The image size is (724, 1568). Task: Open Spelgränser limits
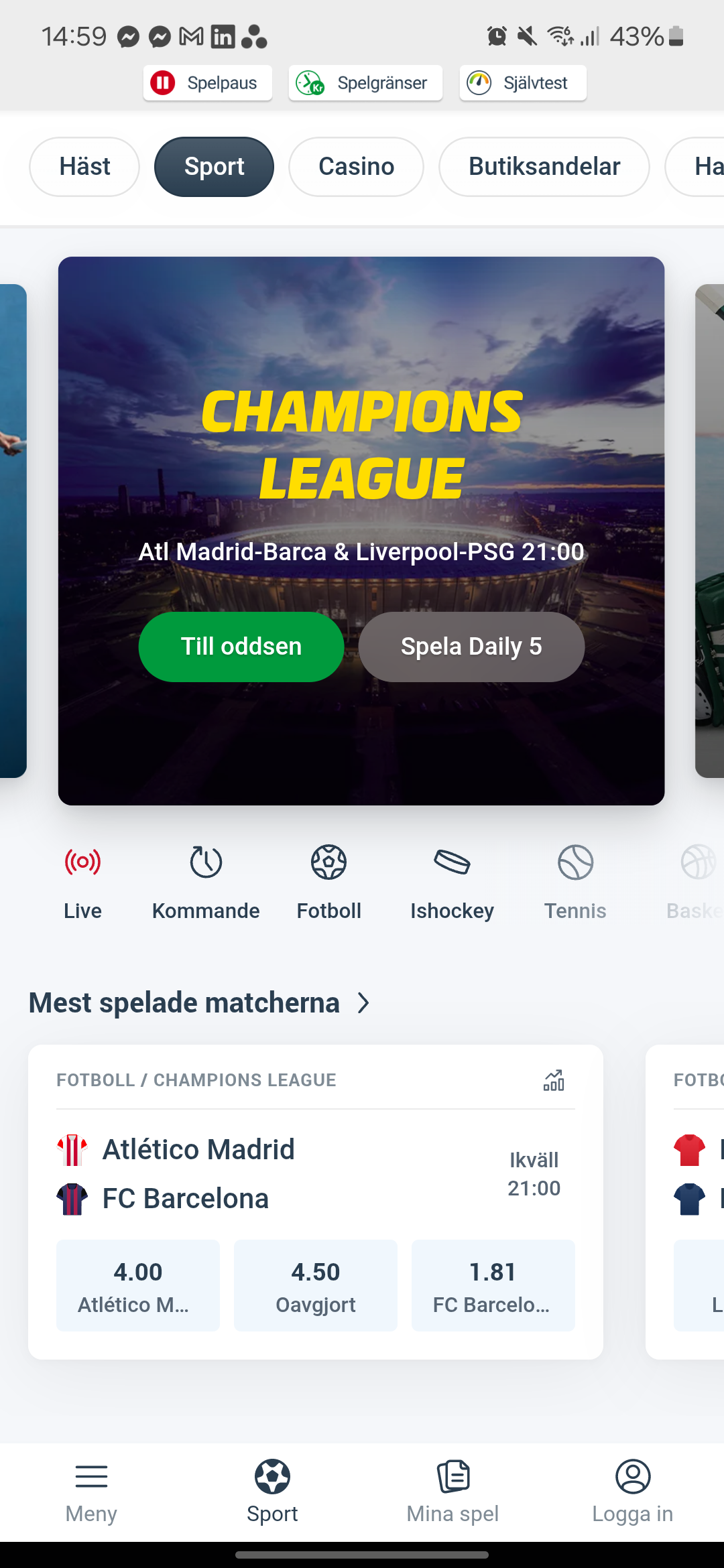(x=365, y=83)
